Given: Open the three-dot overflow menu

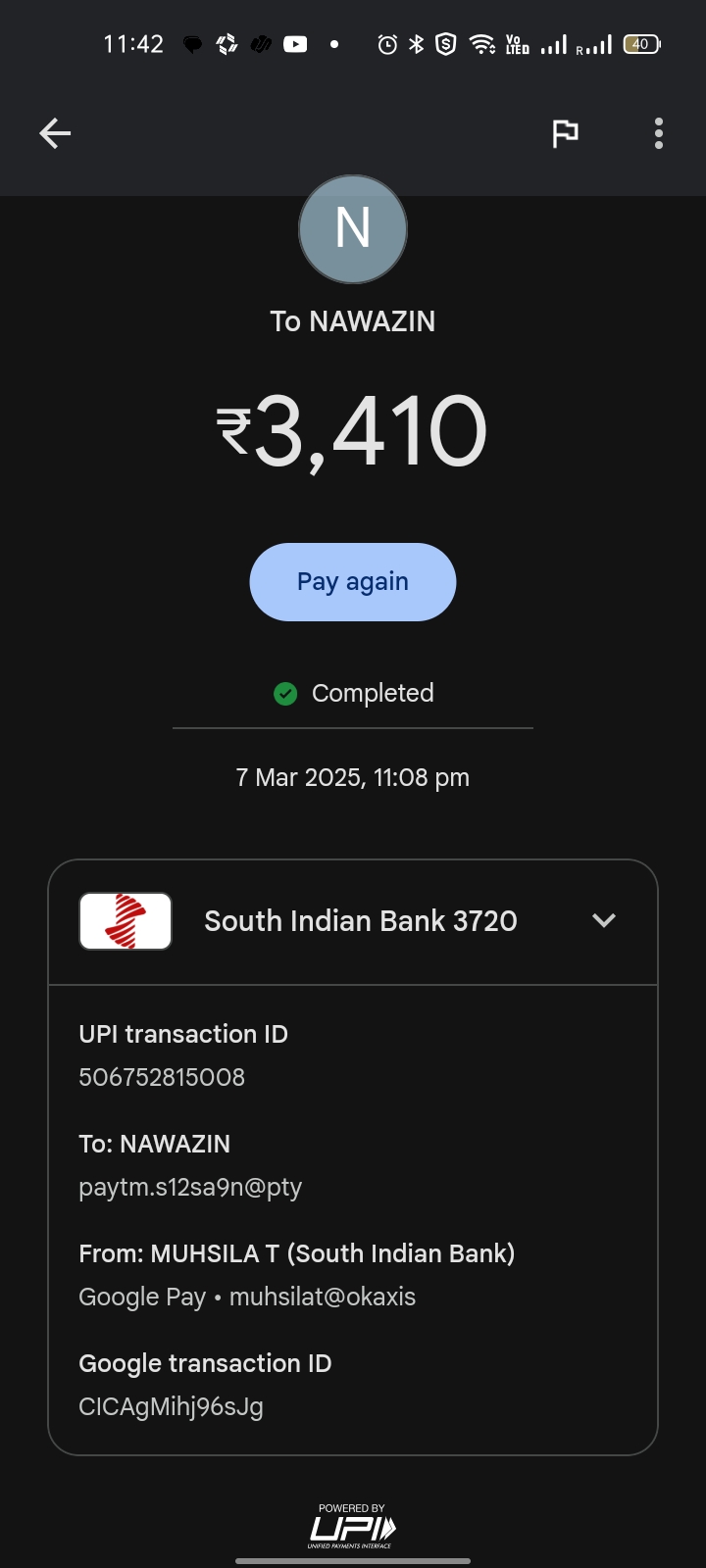Looking at the screenshot, I should (659, 133).
